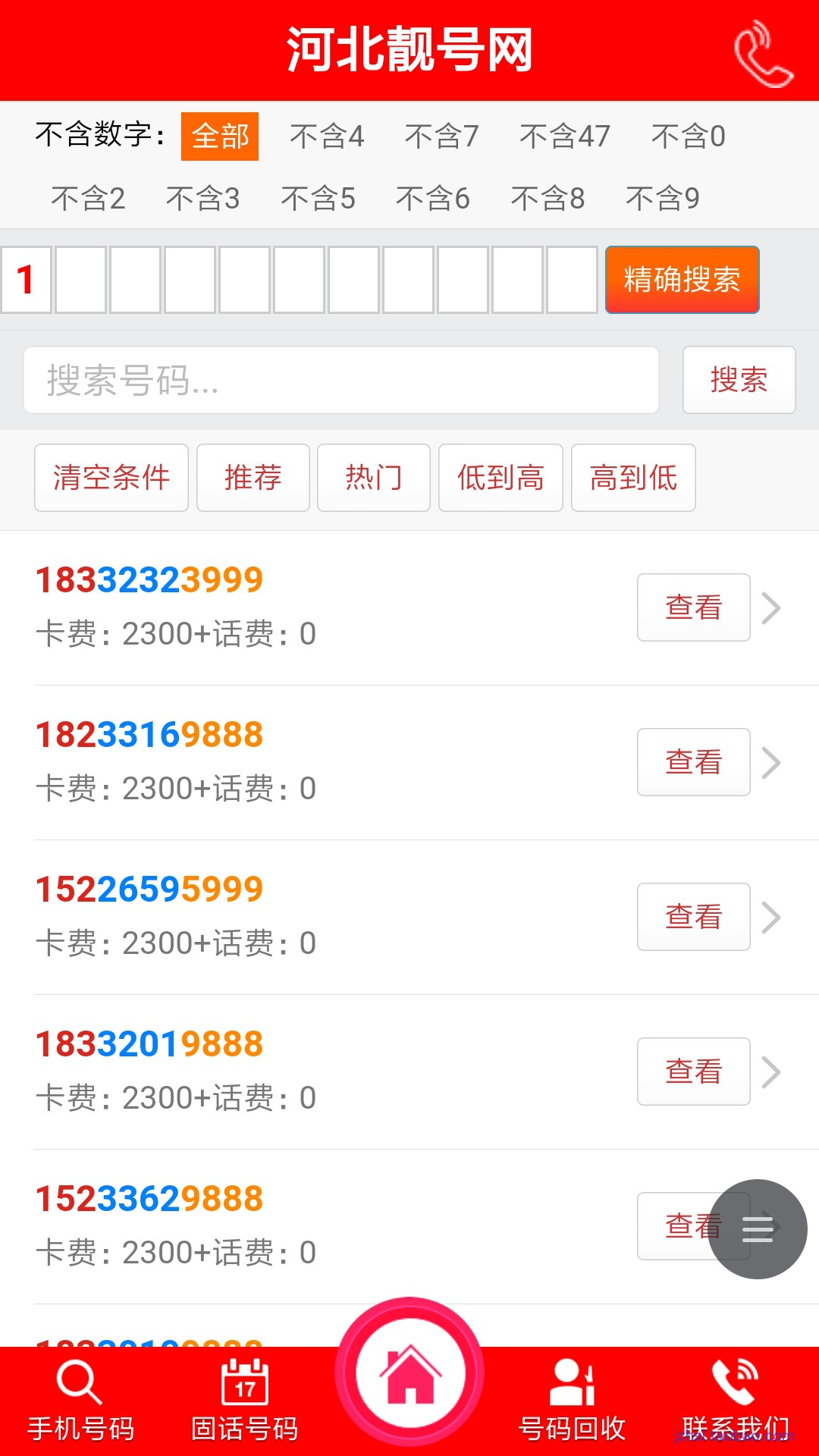Image resolution: width=819 pixels, height=1456 pixels.
Task: Tap the phone call icon in header
Action: coord(763,53)
